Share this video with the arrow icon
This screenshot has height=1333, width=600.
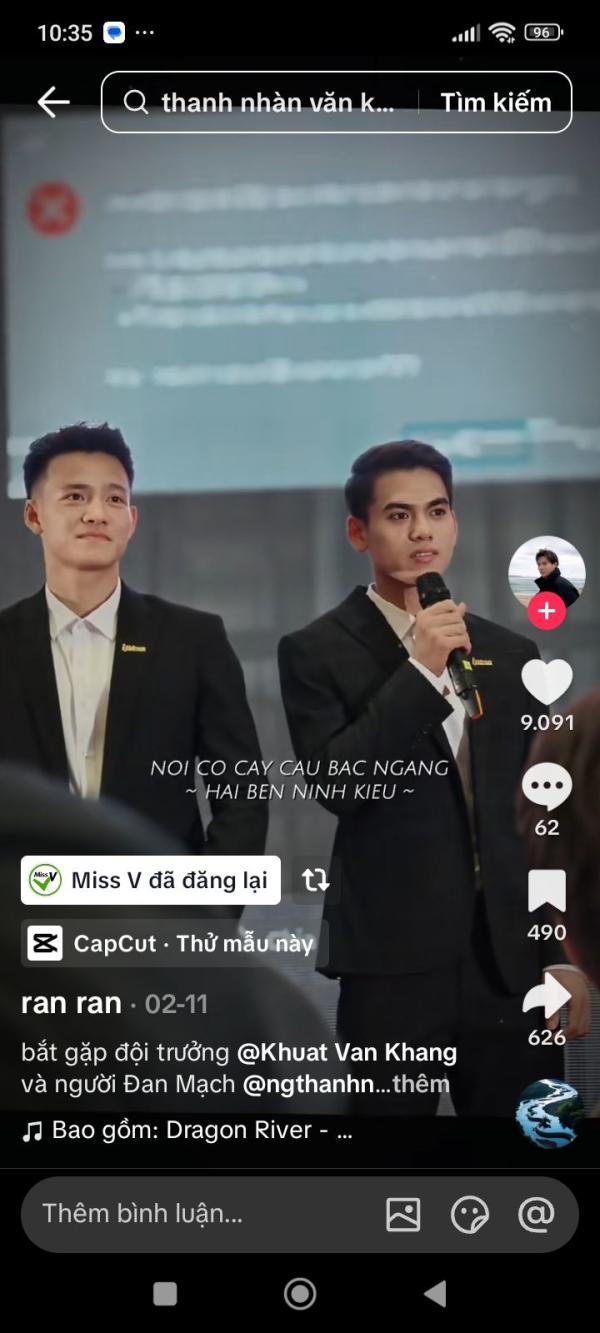(x=546, y=996)
